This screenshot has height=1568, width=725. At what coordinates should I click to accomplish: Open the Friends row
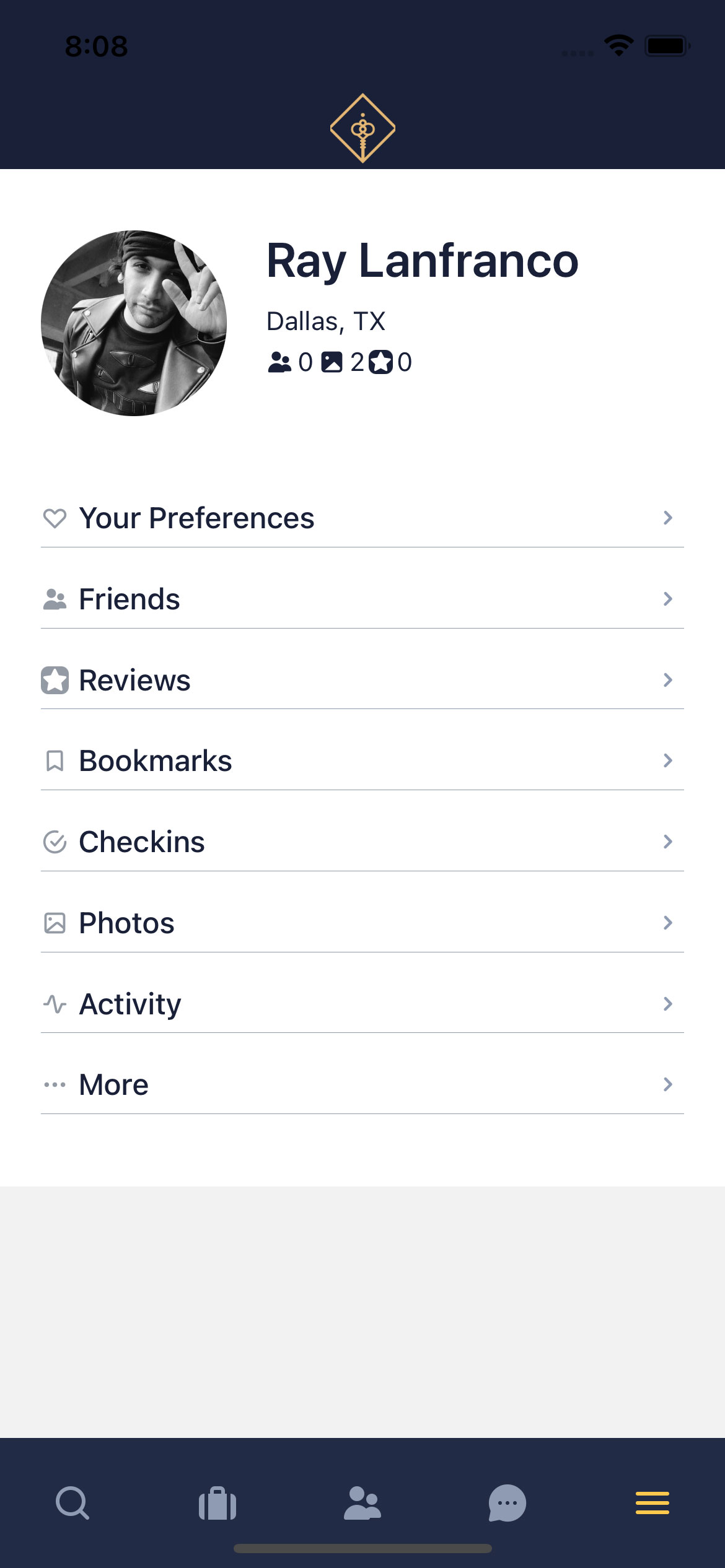(x=362, y=599)
